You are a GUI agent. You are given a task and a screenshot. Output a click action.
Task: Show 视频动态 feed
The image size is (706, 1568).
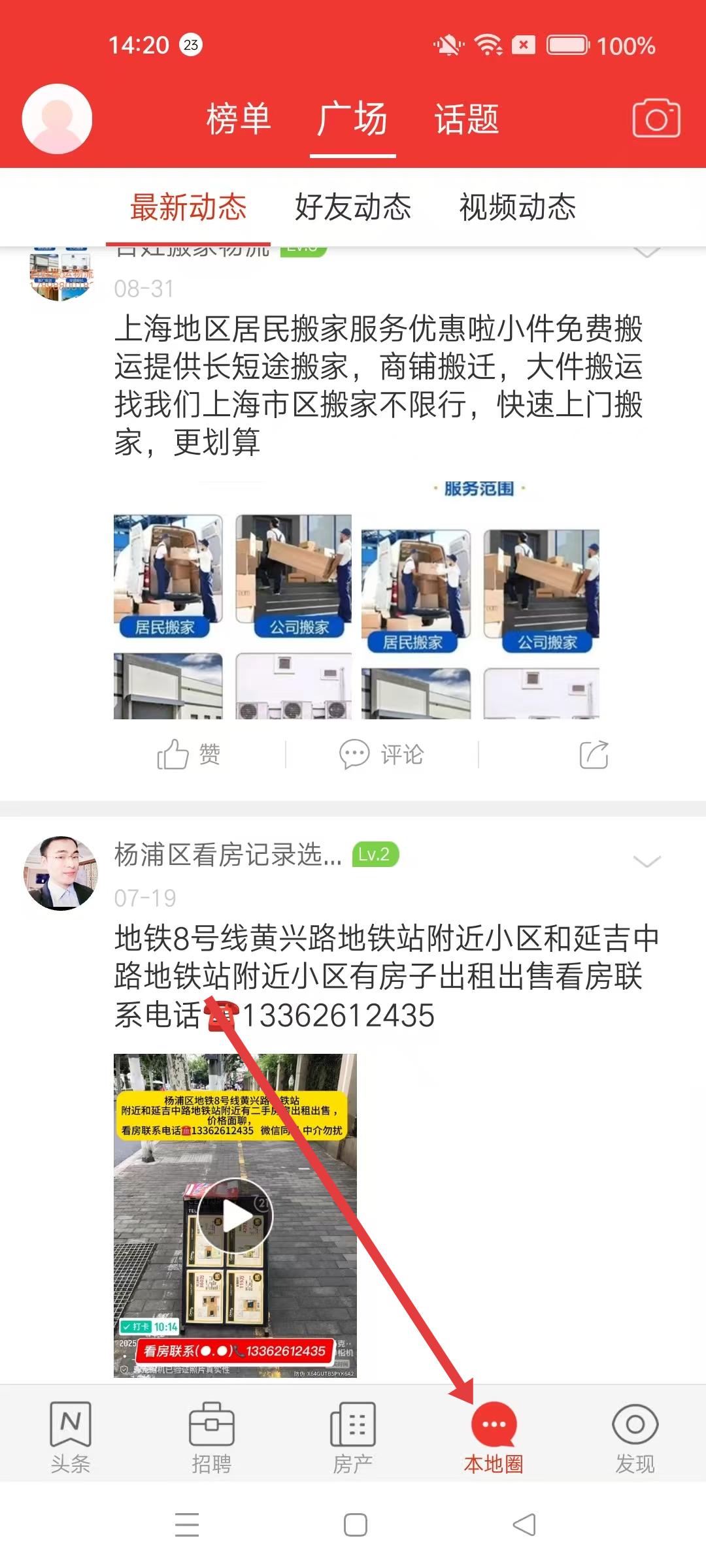click(x=518, y=207)
